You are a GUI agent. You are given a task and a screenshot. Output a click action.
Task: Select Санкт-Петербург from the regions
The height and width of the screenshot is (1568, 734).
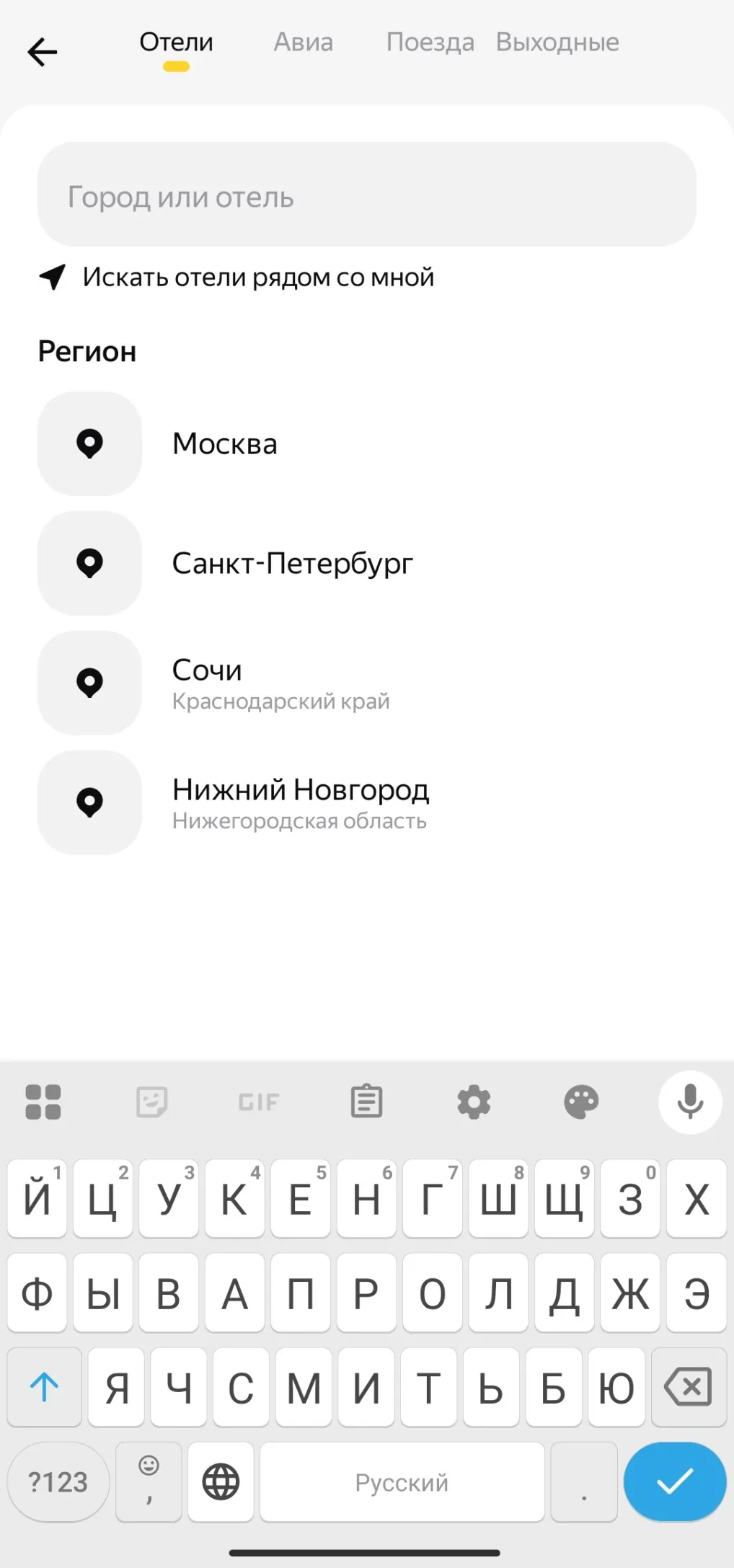point(291,564)
